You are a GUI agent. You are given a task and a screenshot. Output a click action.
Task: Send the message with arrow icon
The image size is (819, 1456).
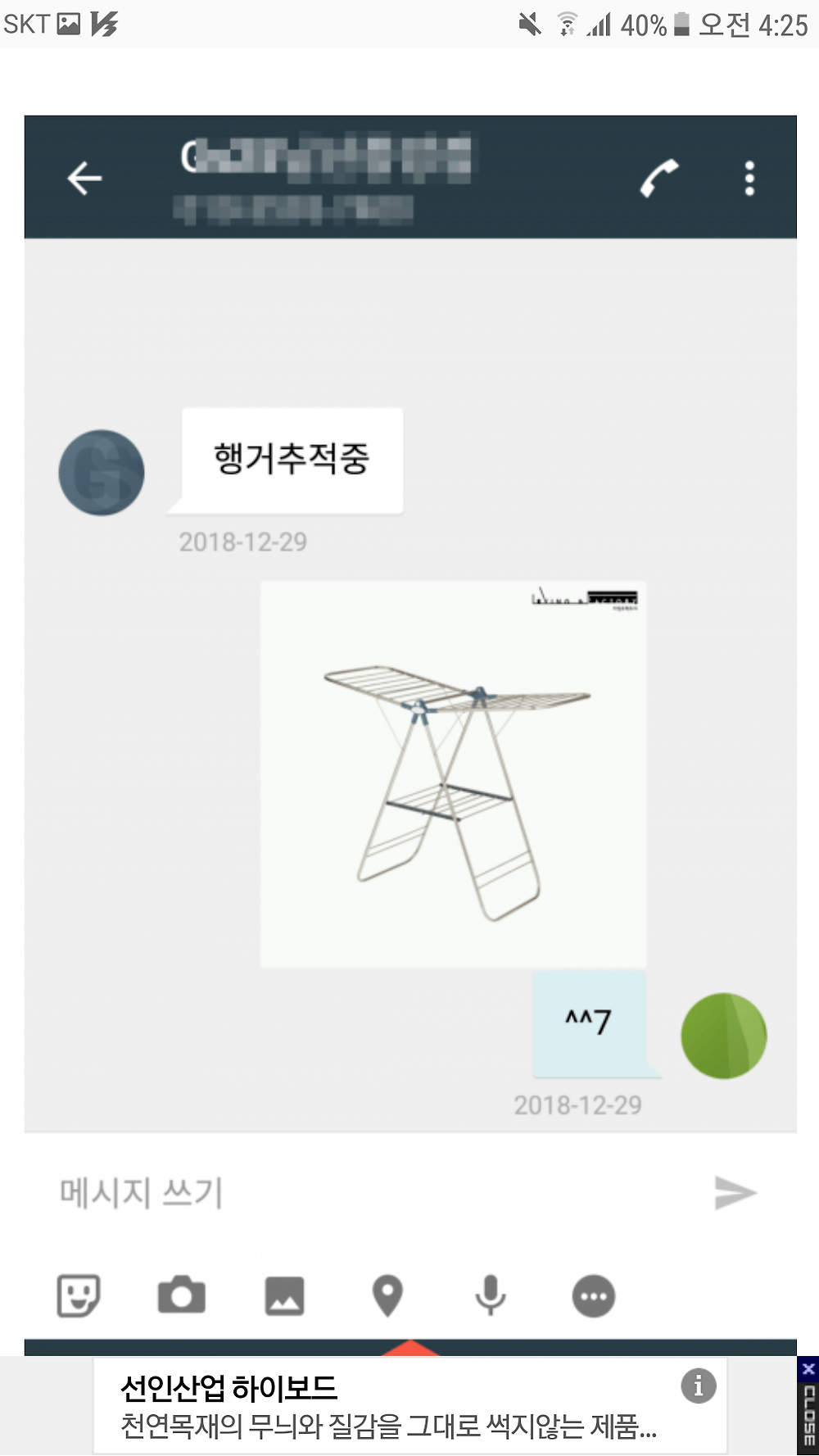coord(735,1193)
